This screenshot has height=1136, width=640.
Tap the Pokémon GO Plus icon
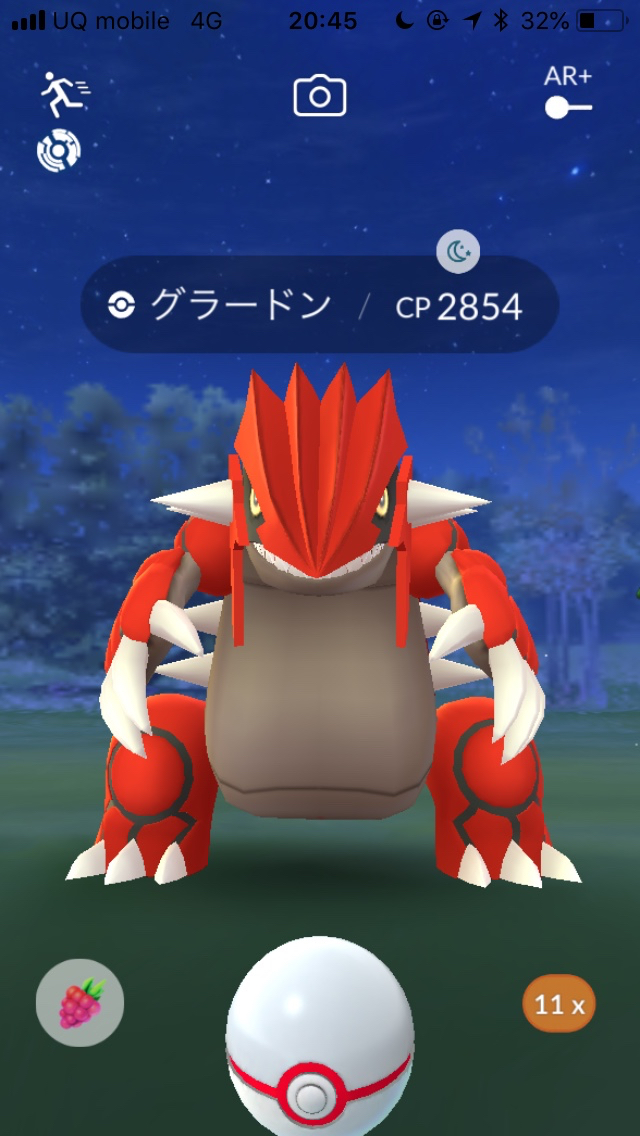pyautogui.click(x=56, y=152)
